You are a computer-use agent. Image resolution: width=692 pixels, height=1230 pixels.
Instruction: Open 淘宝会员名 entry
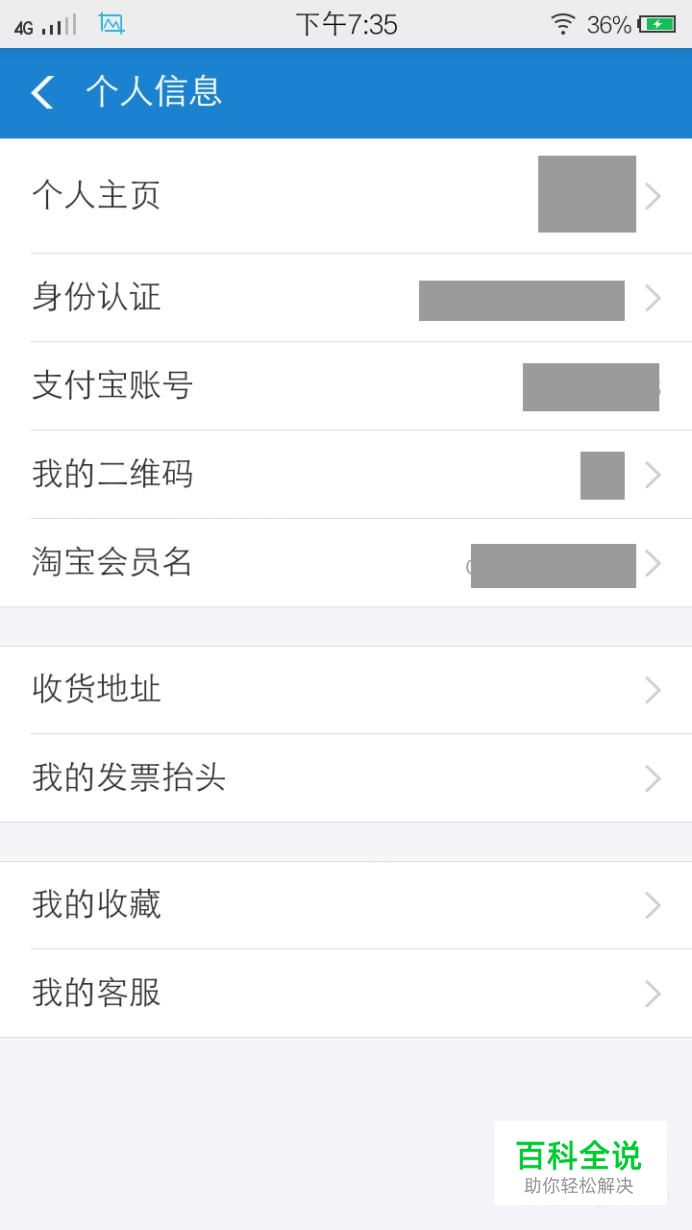click(346, 563)
